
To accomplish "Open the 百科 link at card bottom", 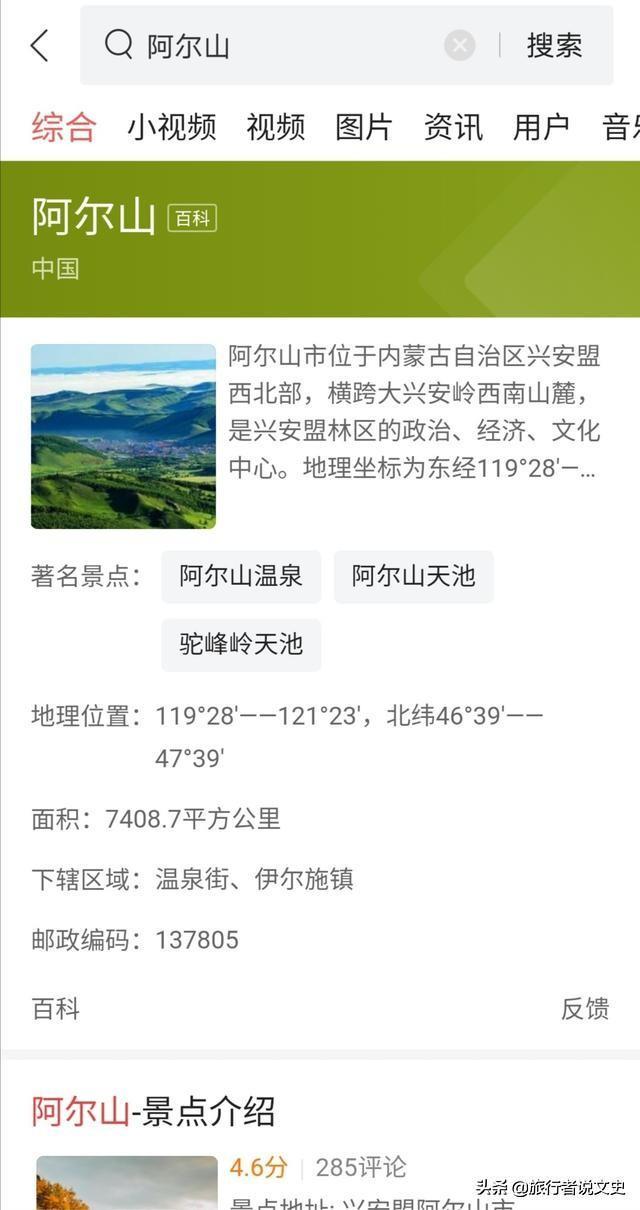I will pos(56,1009).
